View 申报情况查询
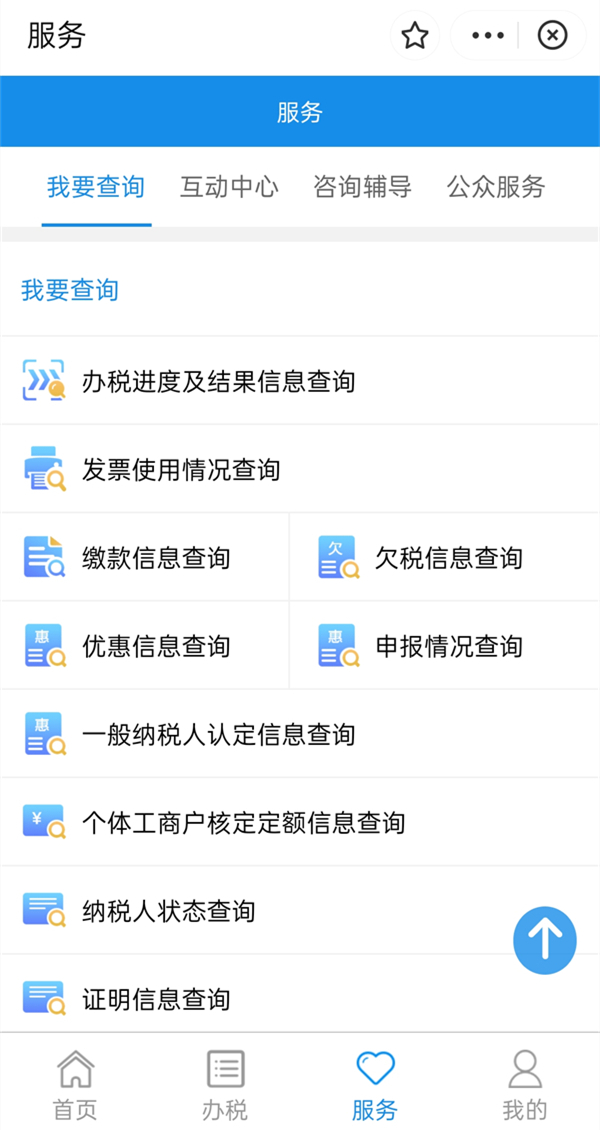Image resolution: width=600 pixels, height=1130 pixels. point(448,646)
